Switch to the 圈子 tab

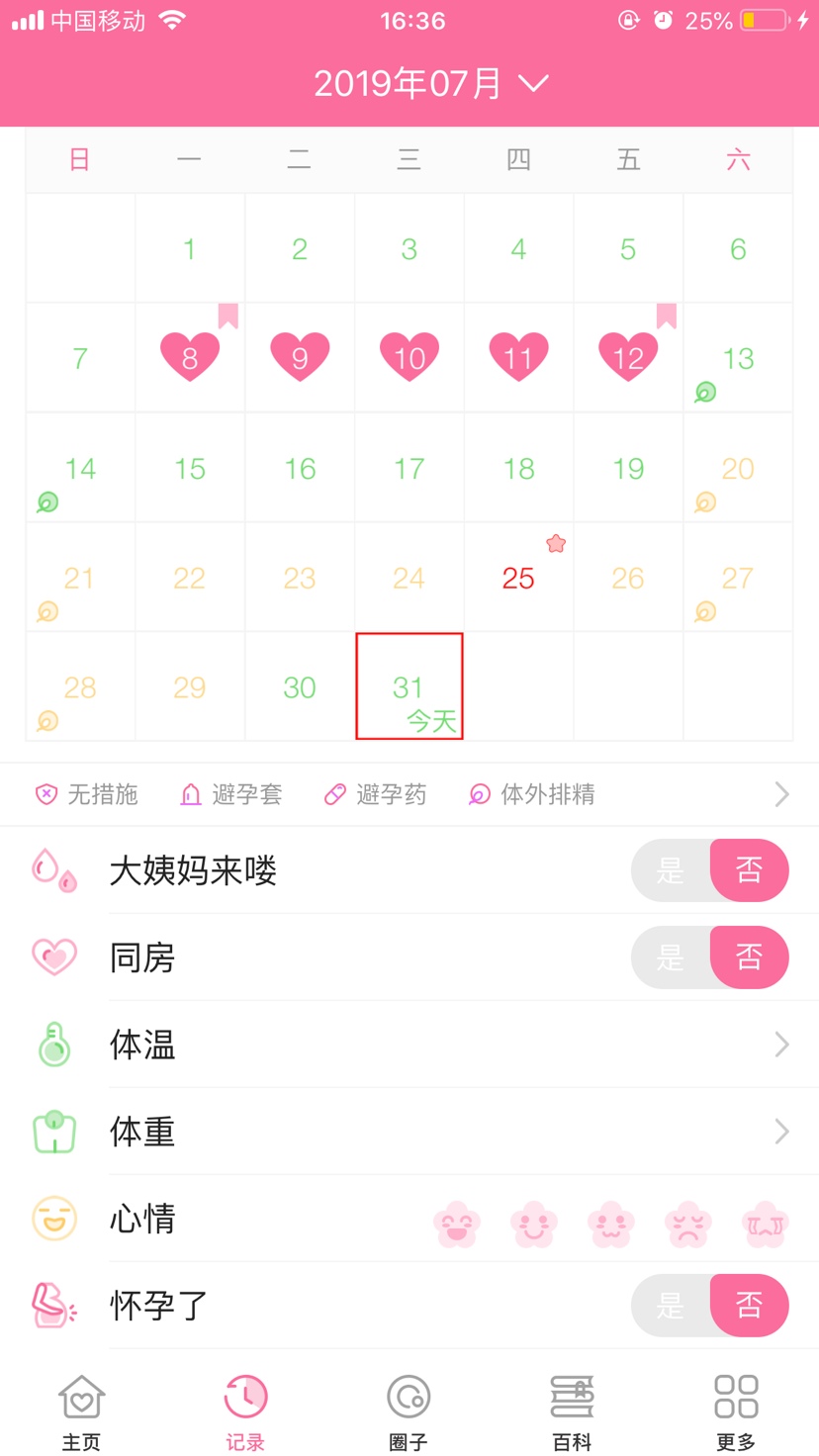[409, 1412]
